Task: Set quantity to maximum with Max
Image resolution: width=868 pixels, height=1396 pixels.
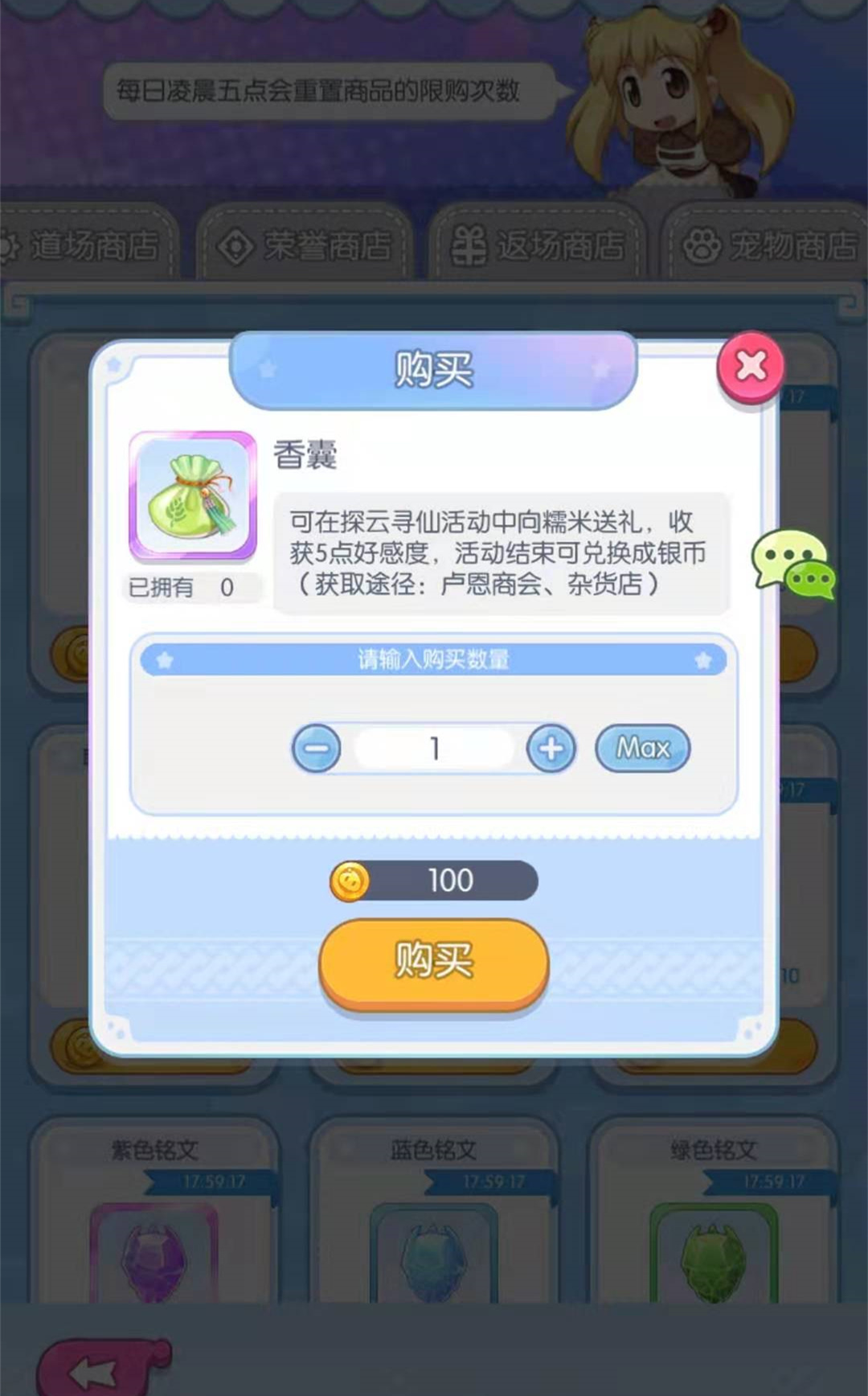Action: (642, 748)
